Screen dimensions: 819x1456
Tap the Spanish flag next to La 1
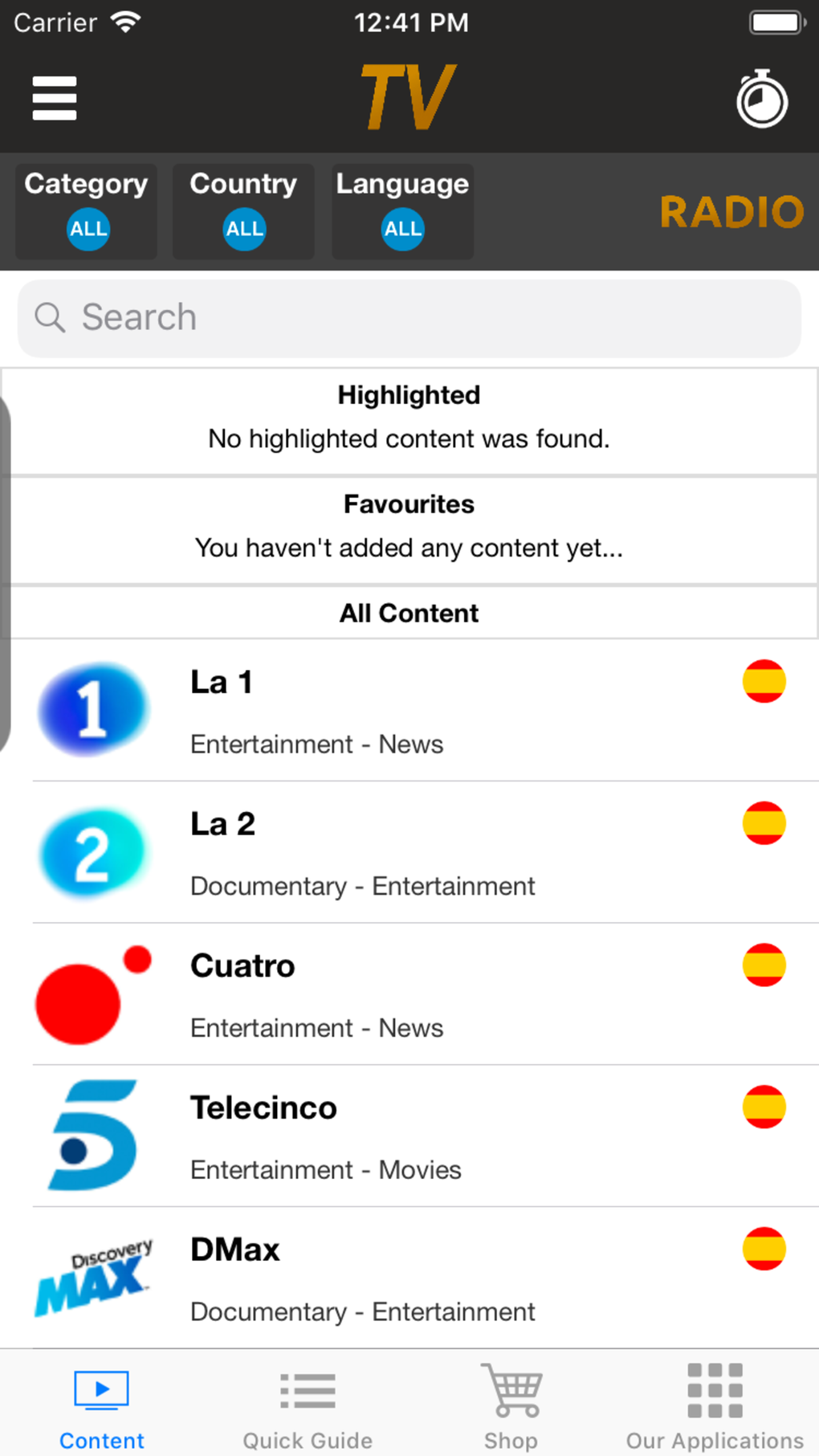tap(764, 682)
